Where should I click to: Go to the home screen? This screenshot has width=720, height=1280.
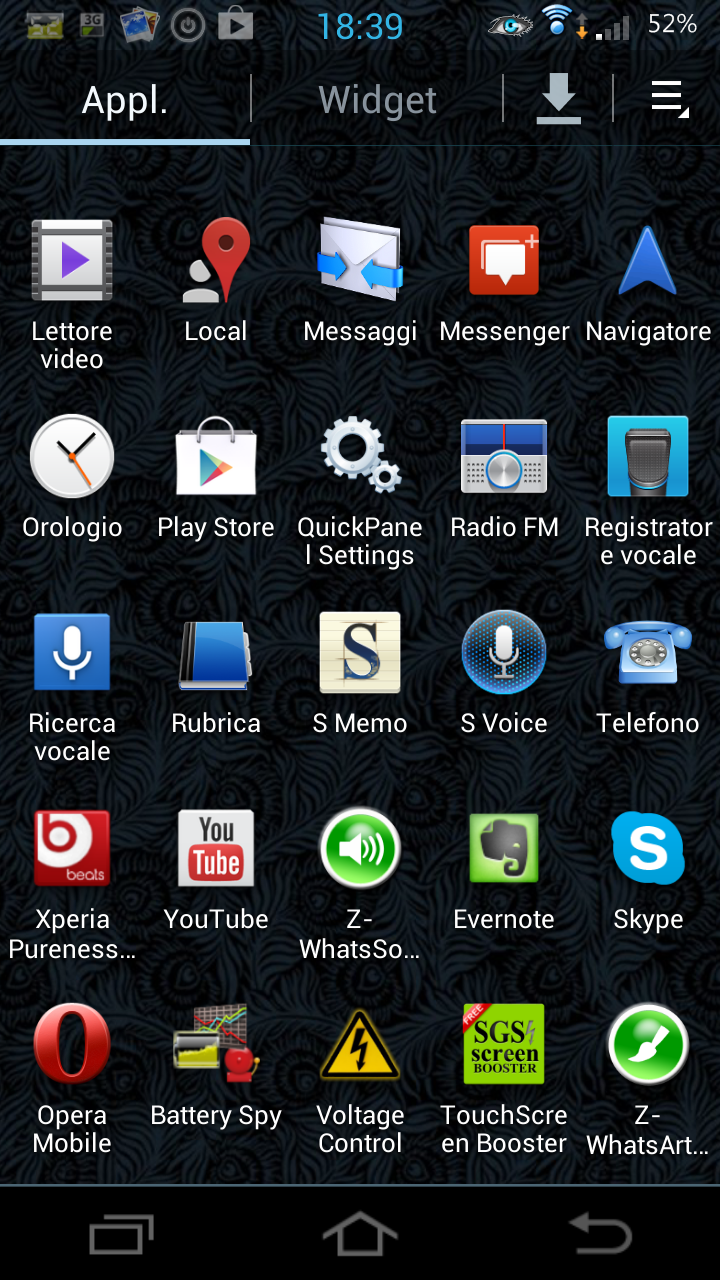pyautogui.click(x=360, y=1234)
